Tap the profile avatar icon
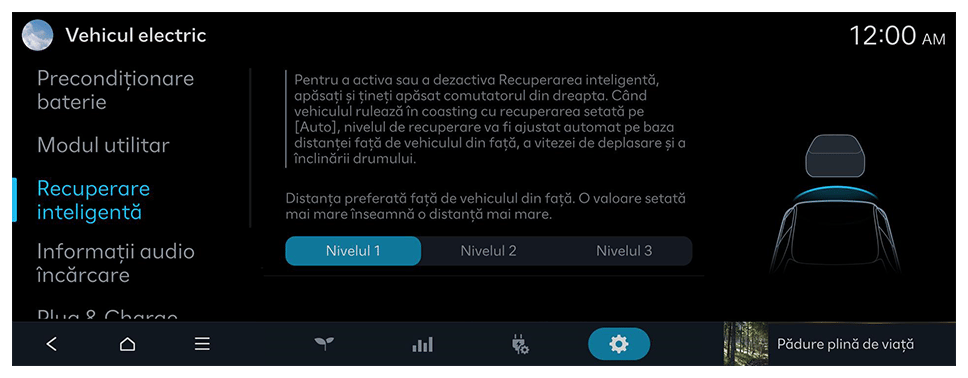This screenshot has width=968, height=378. click(37, 35)
